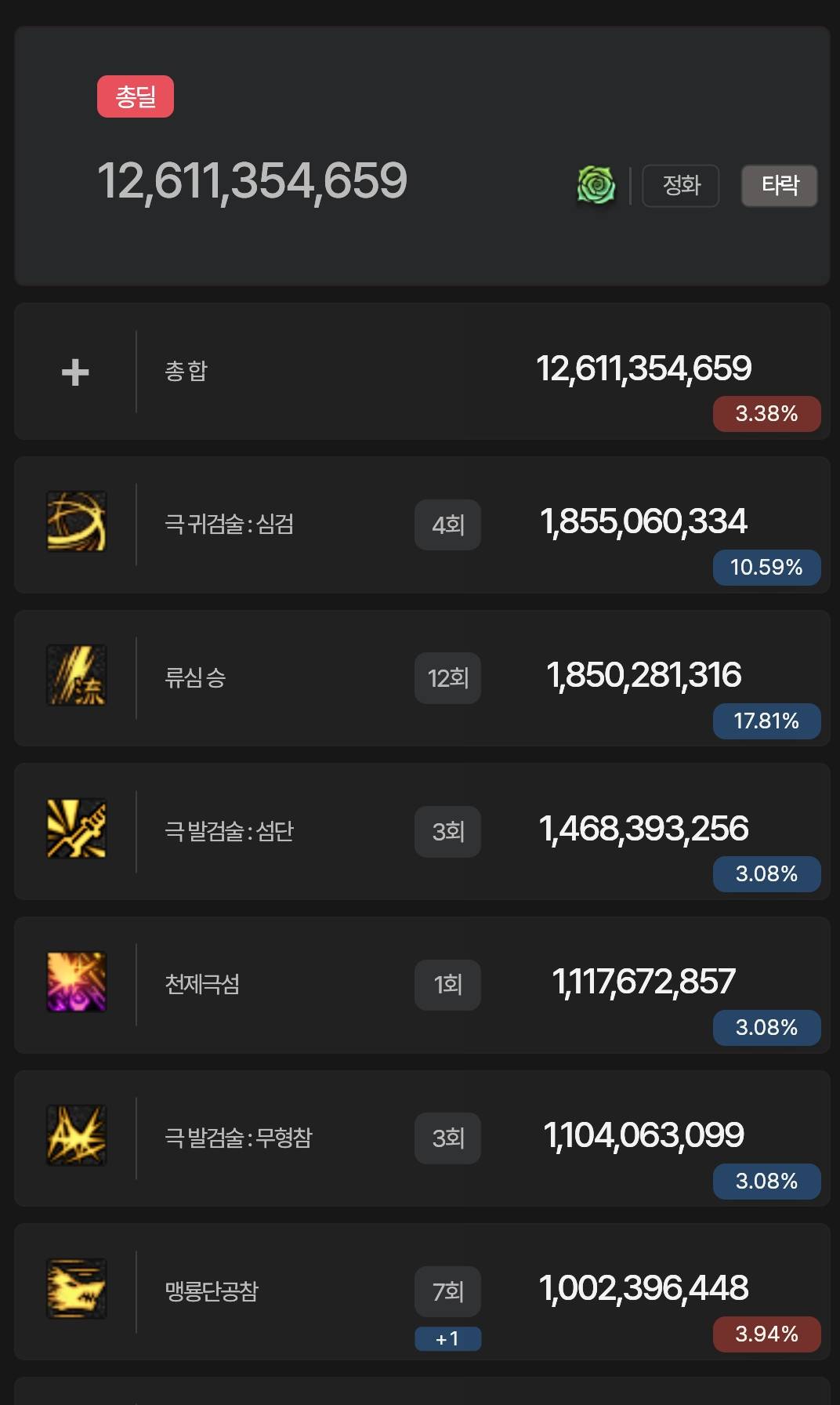The height and width of the screenshot is (1405, 840).
Task: Select the 정화 option
Action: tap(680, 186)
